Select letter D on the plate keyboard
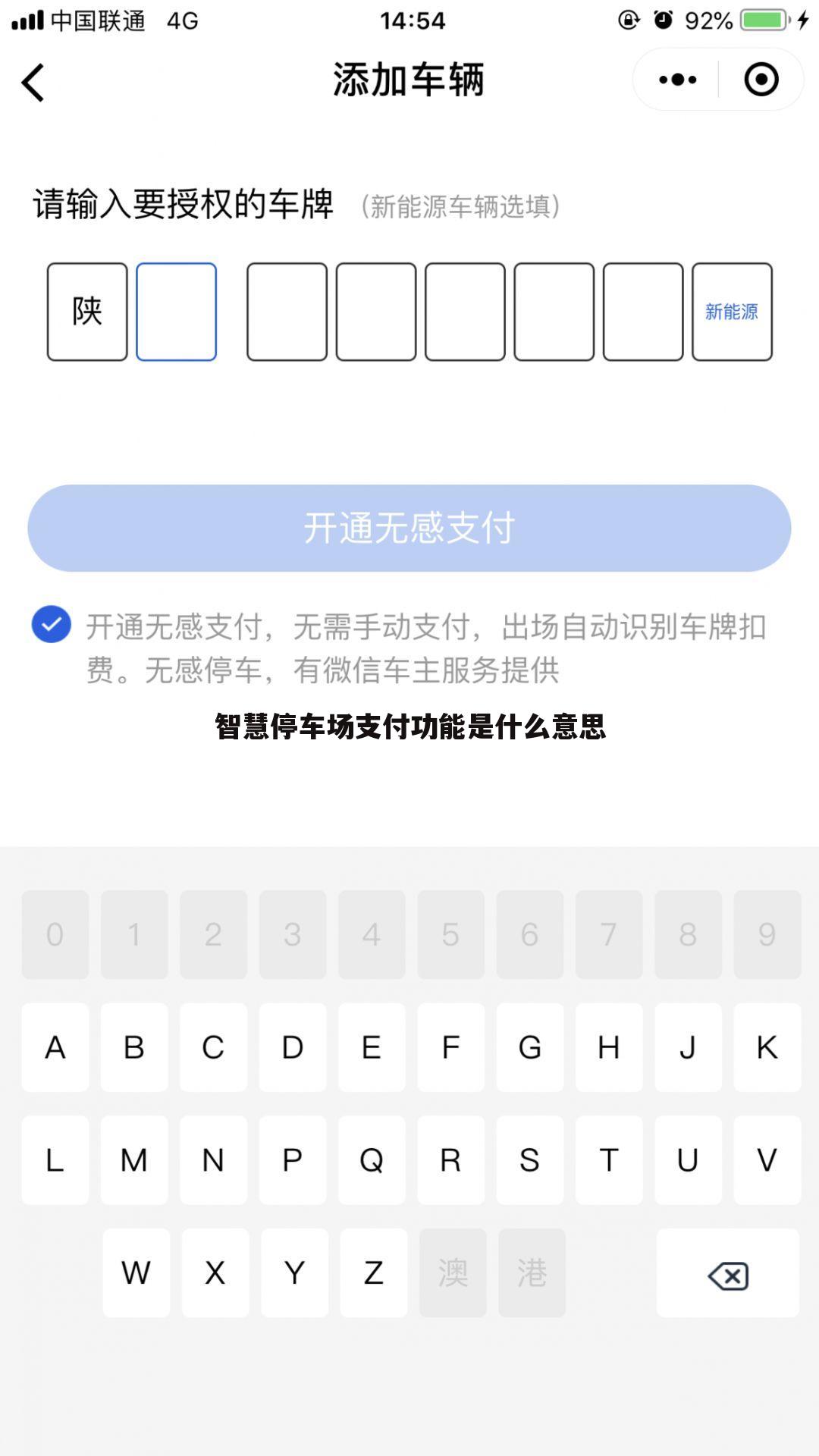819x1456 pixels. tap(293, 1047)
